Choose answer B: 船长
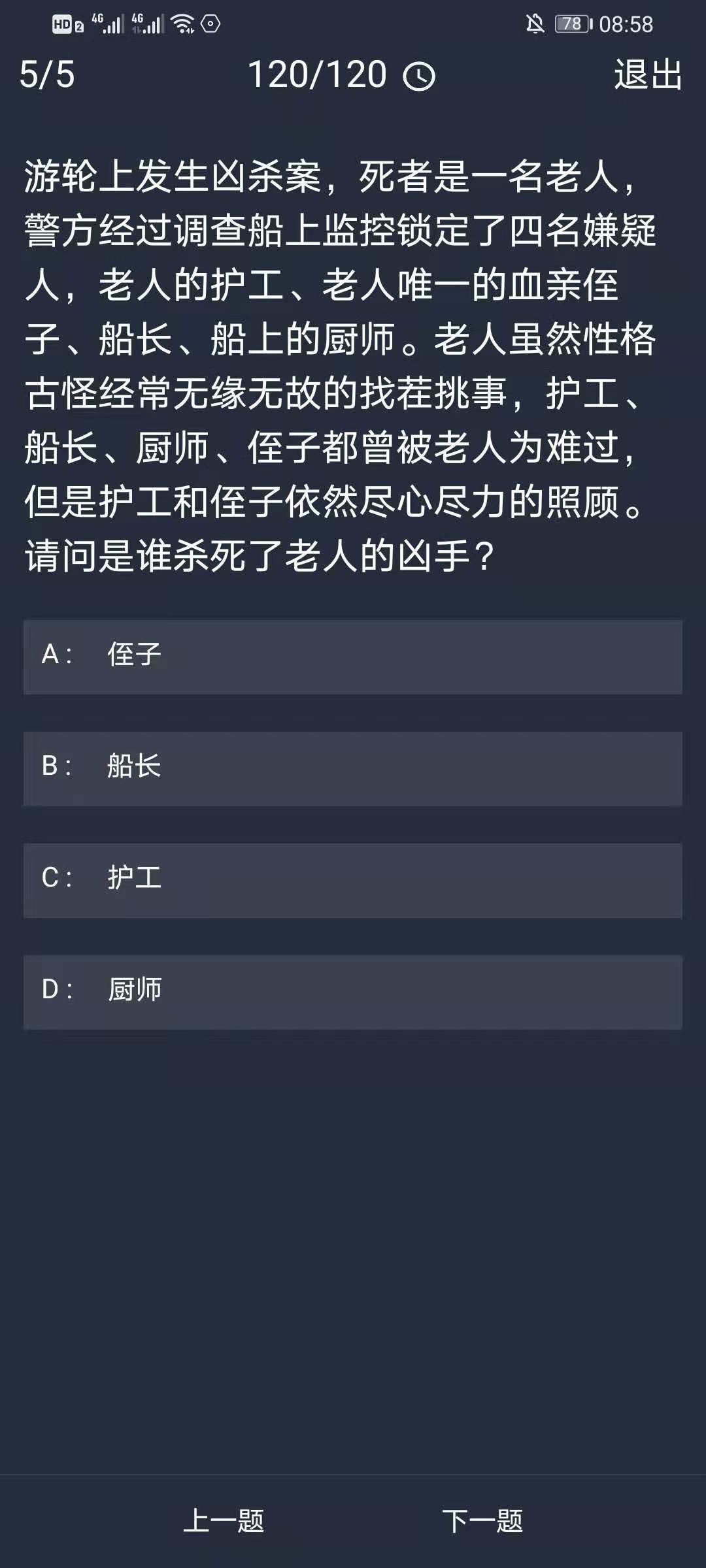Screen dimensions: 706x1568 click(353, 768)
